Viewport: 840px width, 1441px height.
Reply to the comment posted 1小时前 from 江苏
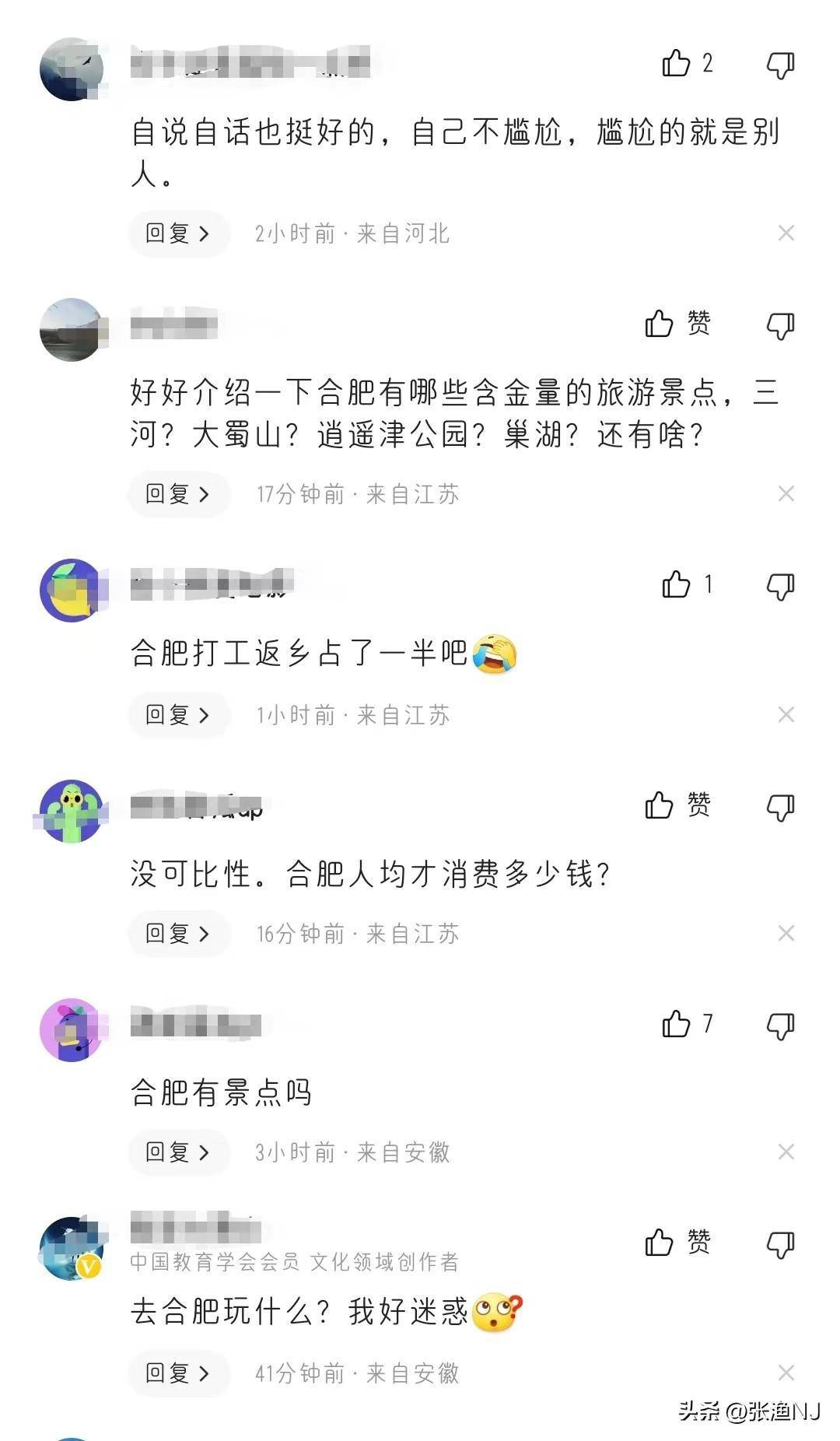click(178, 715)
